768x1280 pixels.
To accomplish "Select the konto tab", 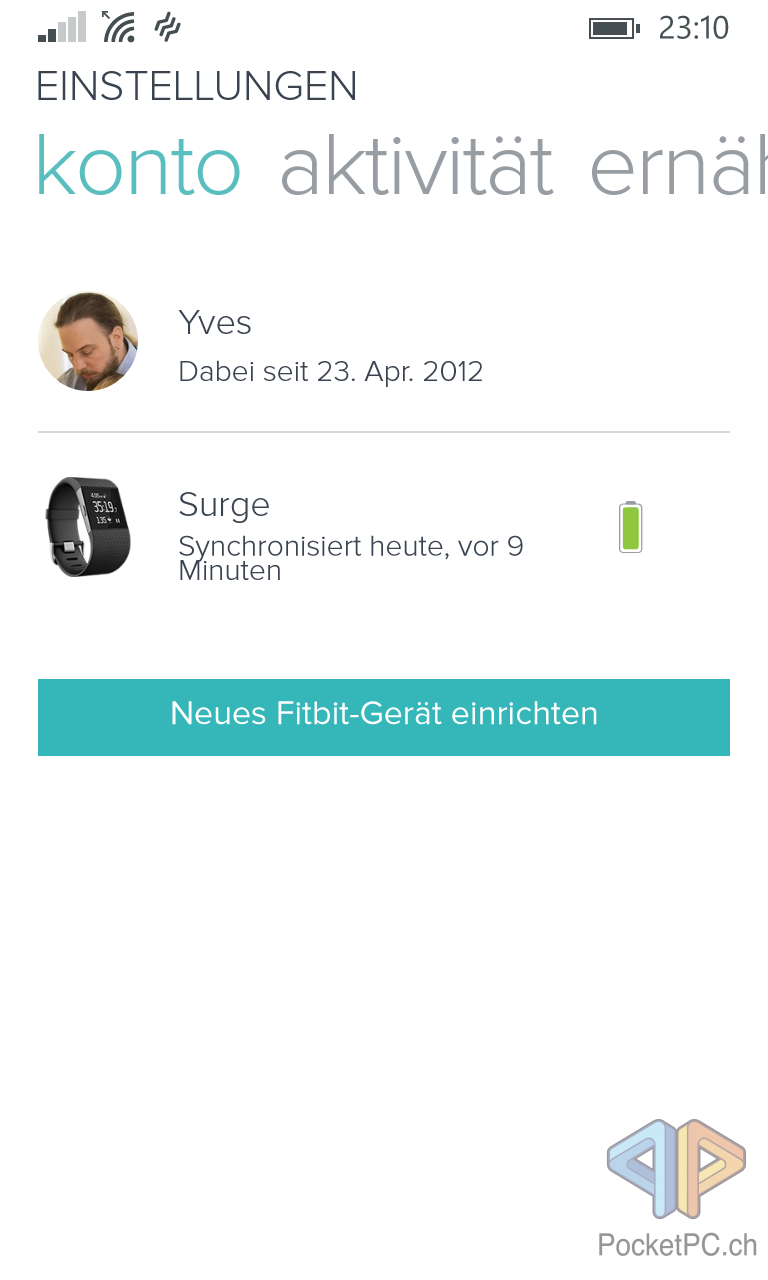I will 139,165.
